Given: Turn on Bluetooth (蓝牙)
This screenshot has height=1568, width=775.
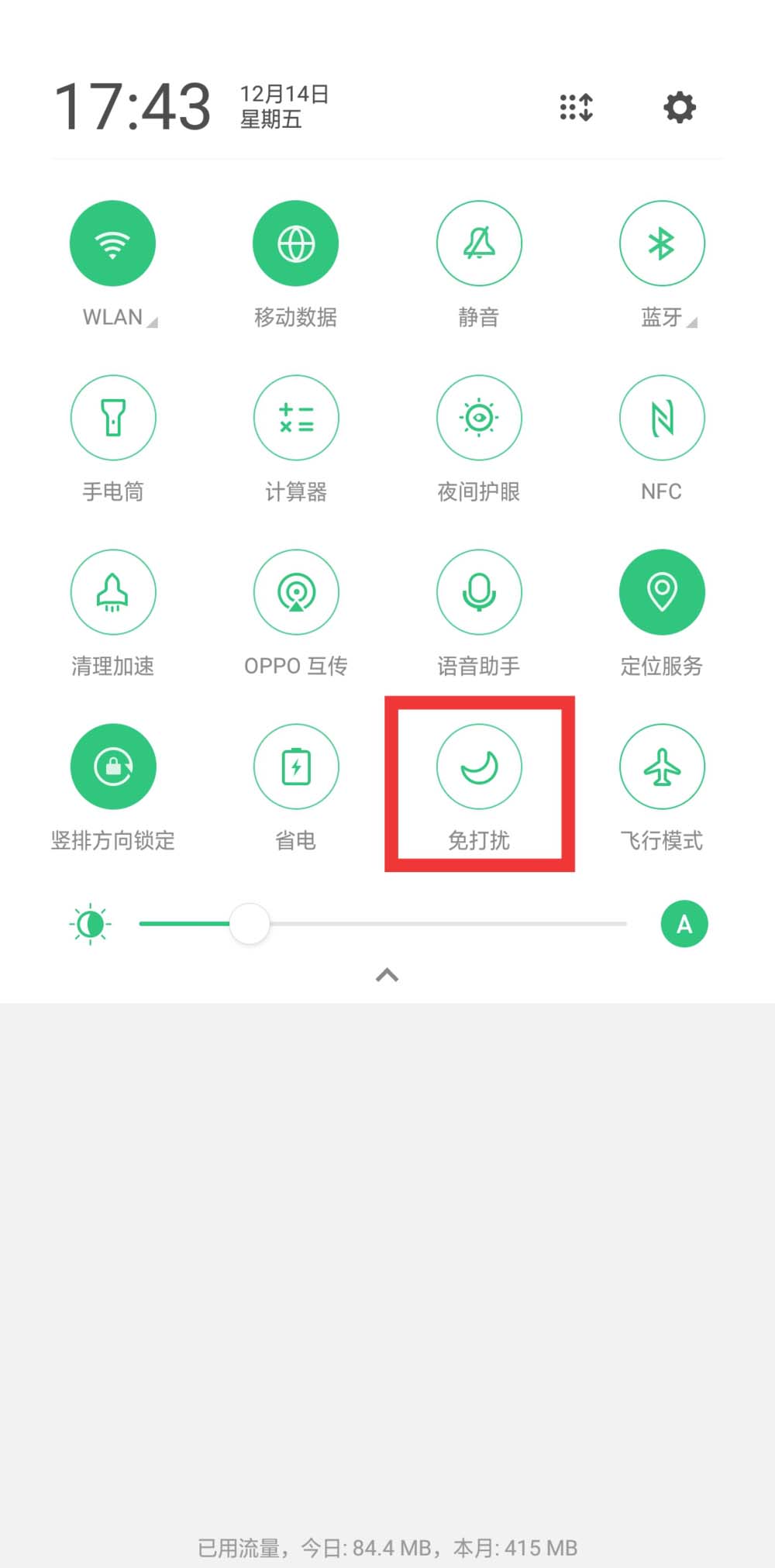Looking at the screenshot, I should [662, 243].
